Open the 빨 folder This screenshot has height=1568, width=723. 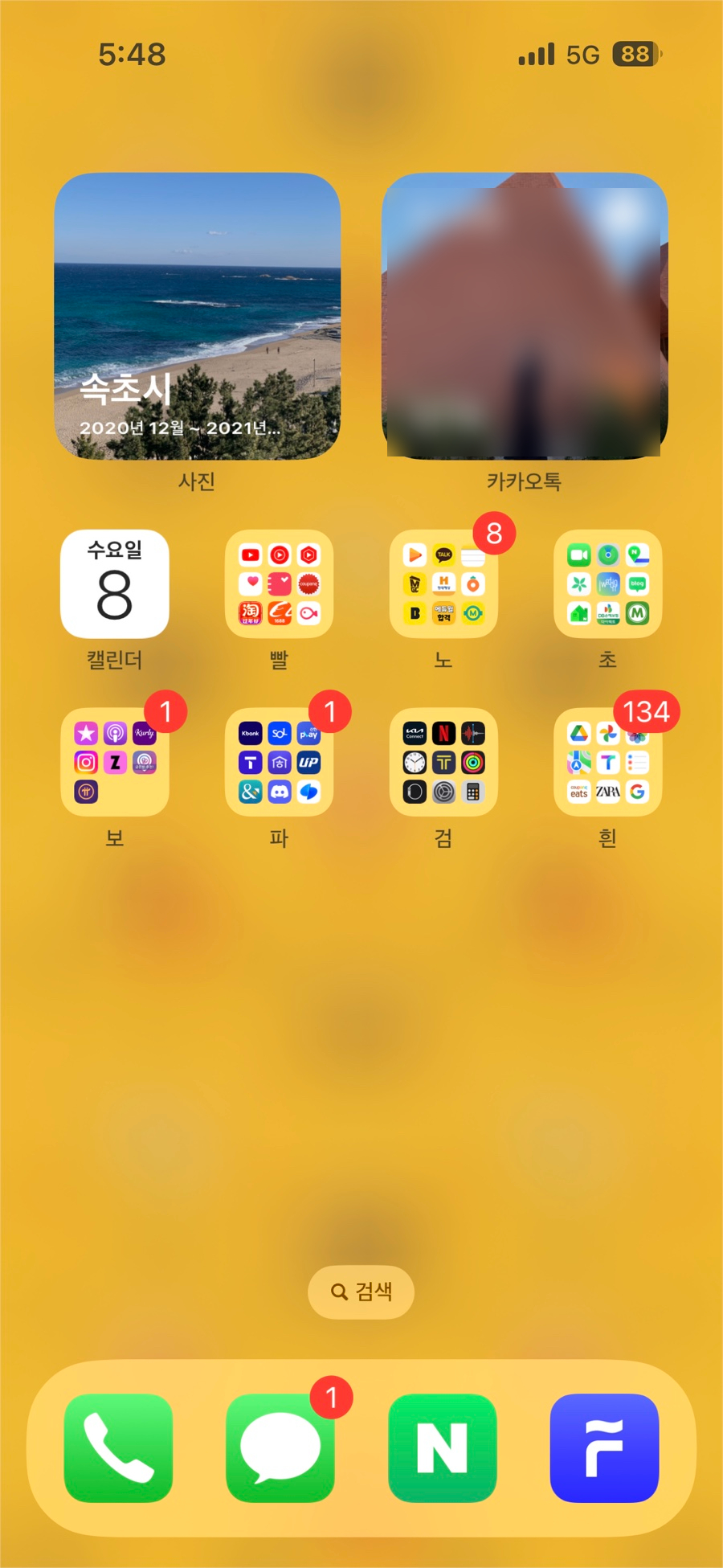[x=279, y=583]
